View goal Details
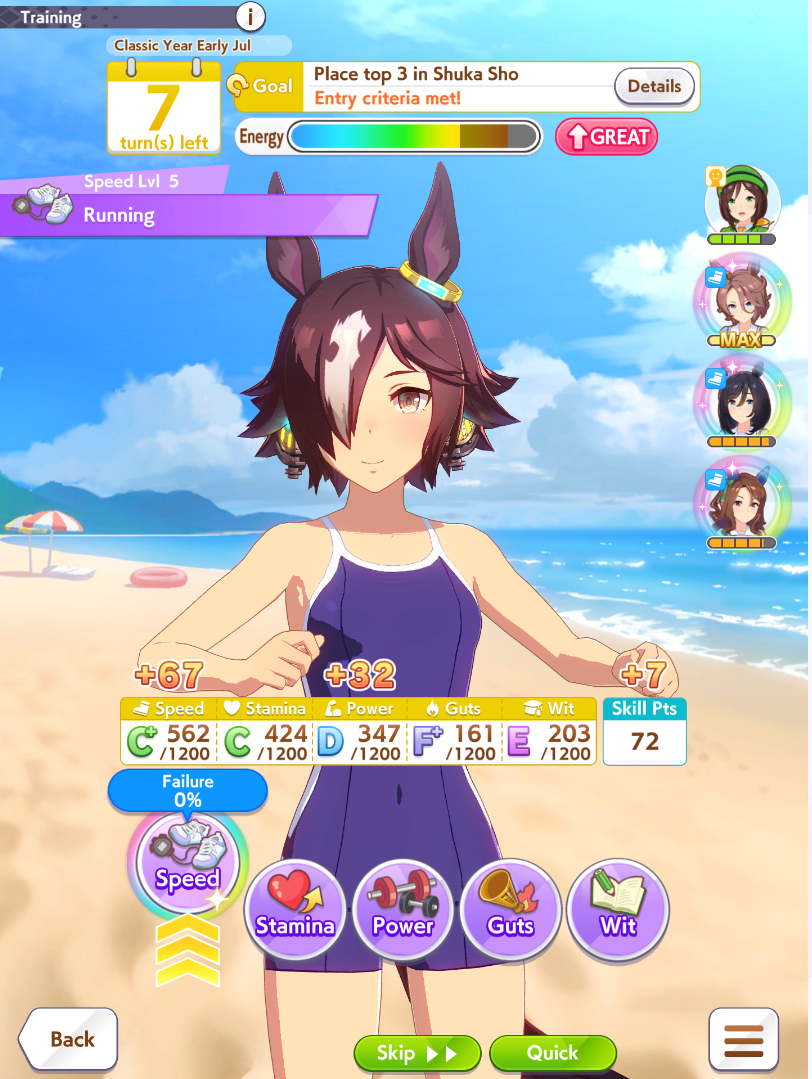The height and width of the screenshot is (1079, 812). click(654, 87)
